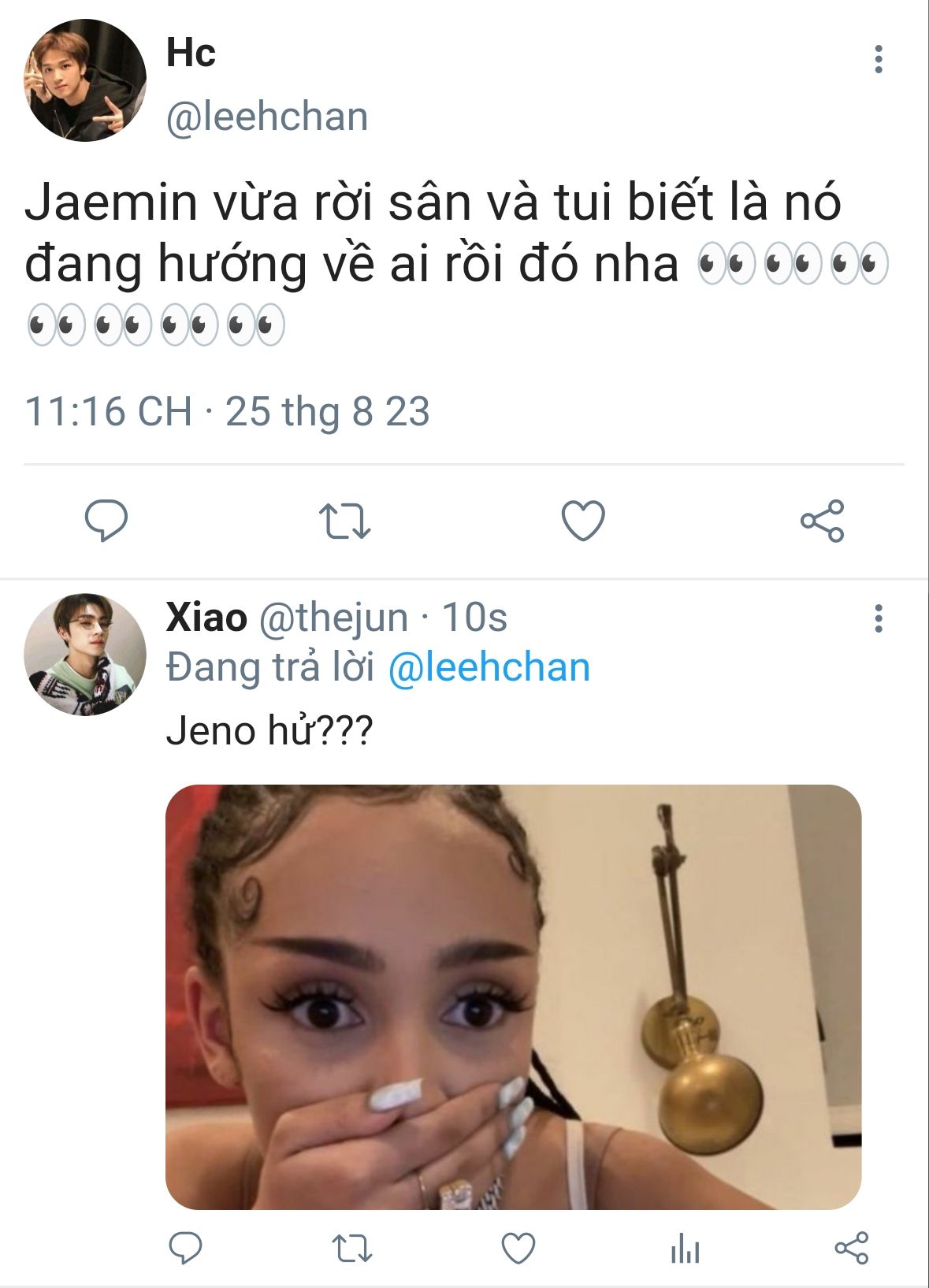Image resolution: width=929 pixels, height=1288 pixels.
Task: Share Hc's tweet
Action: [x=822, y=521]
